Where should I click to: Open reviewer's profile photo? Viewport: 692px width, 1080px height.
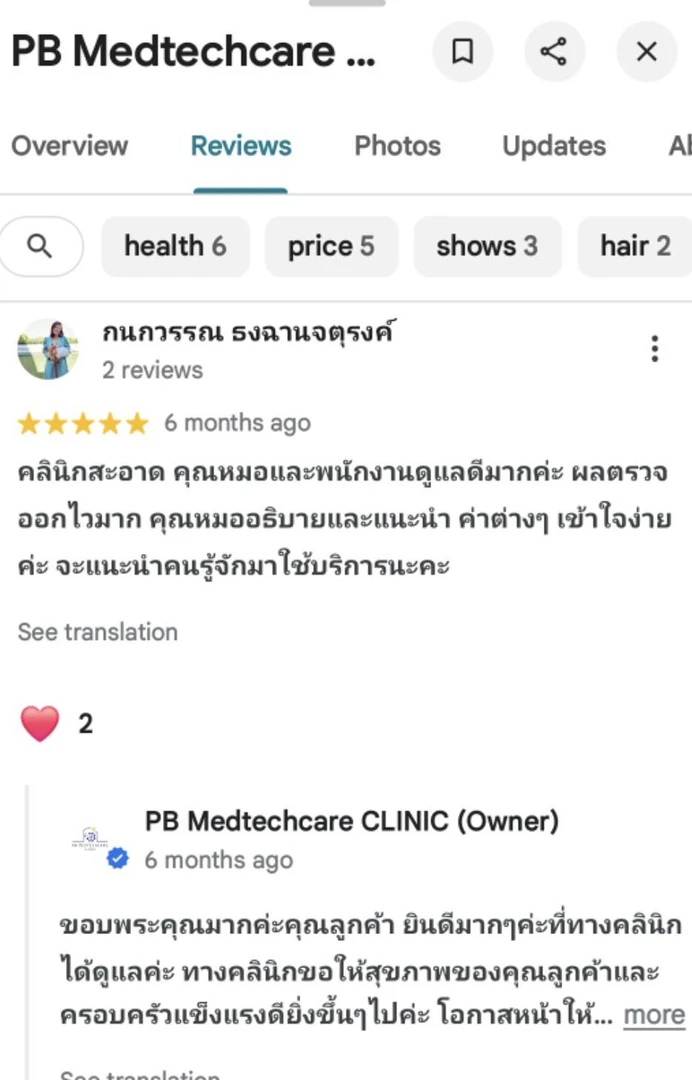48,350
